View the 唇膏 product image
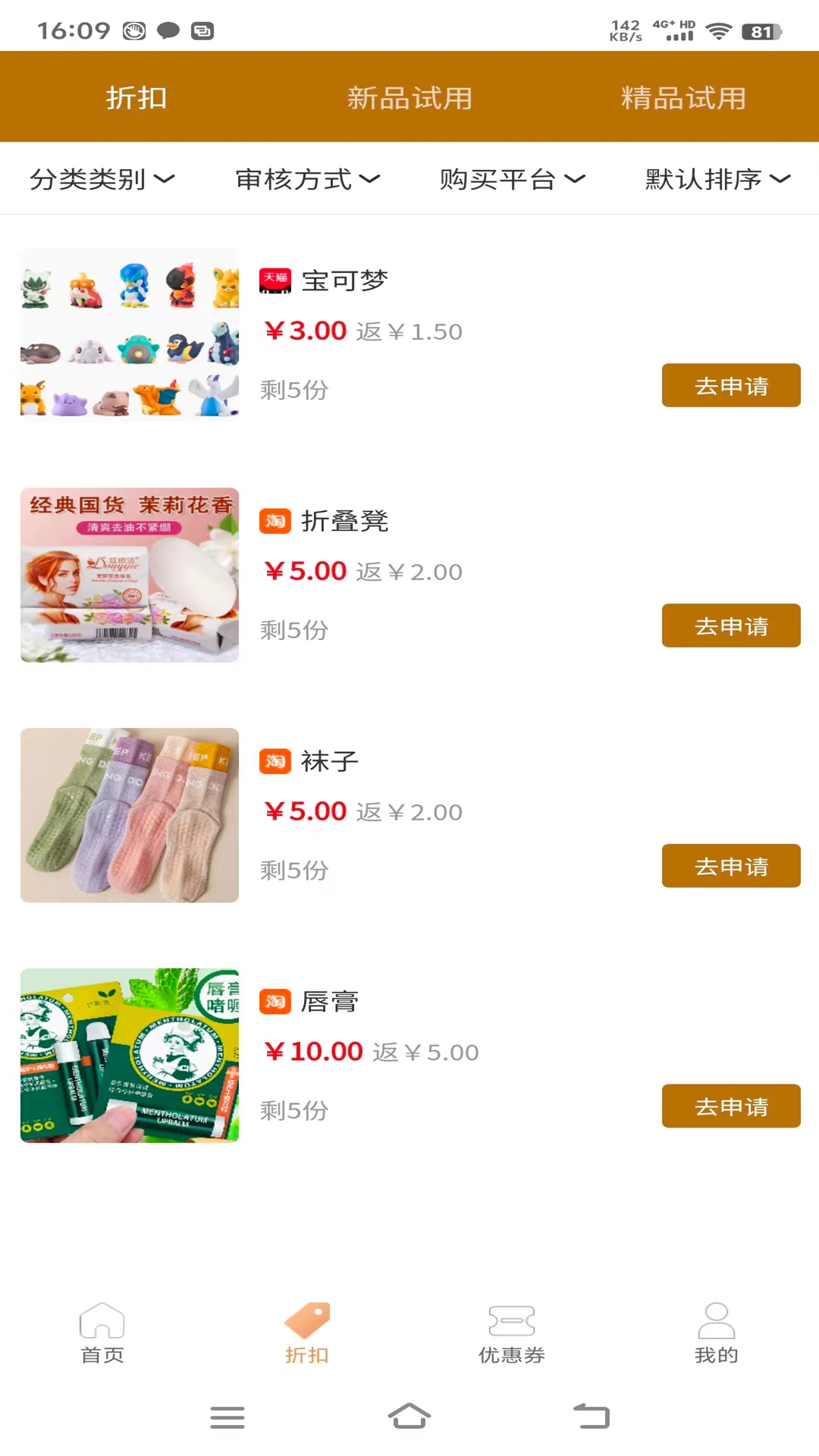Screen dimensions: 819x1456 tap(130, 1056)
